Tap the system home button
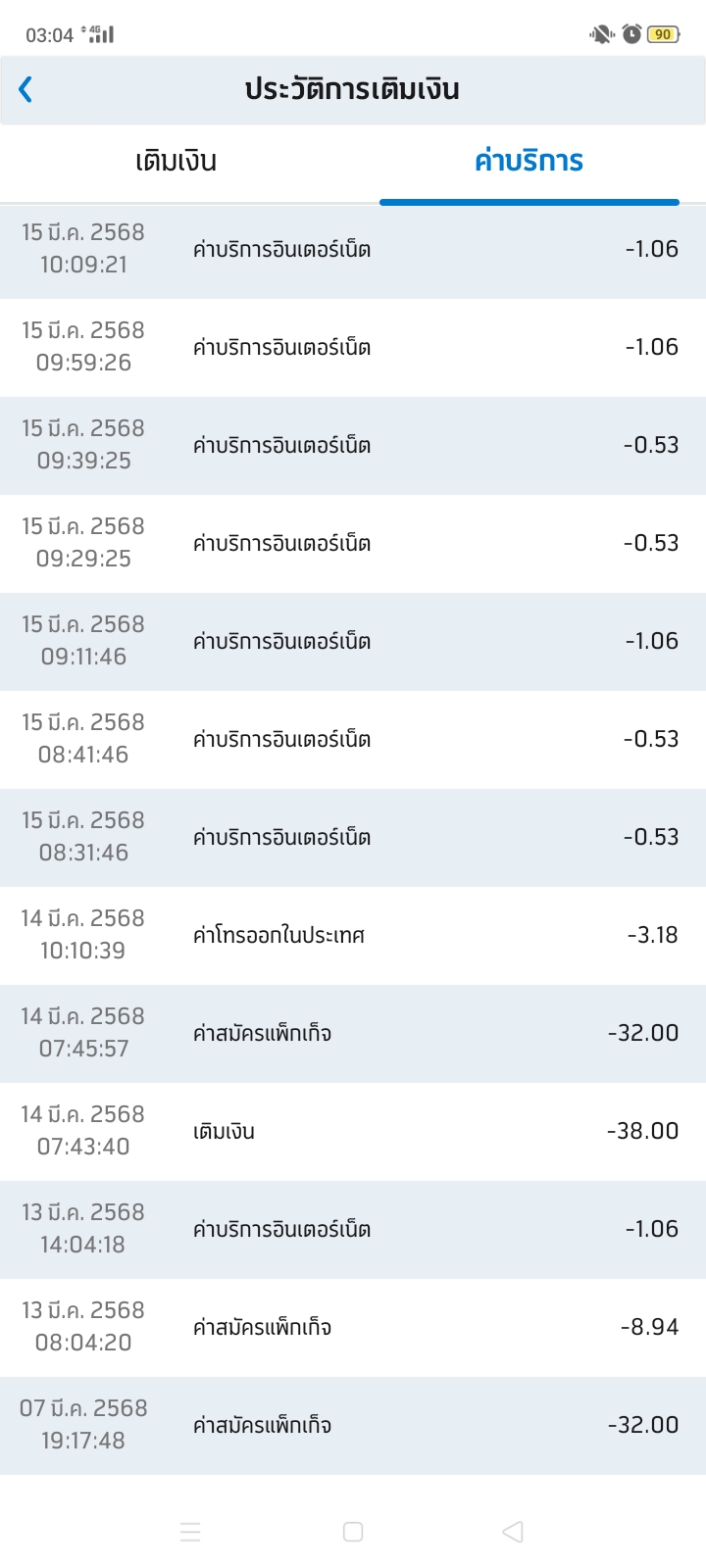Screen dimensions: 706x1568 click(353, 1532)
